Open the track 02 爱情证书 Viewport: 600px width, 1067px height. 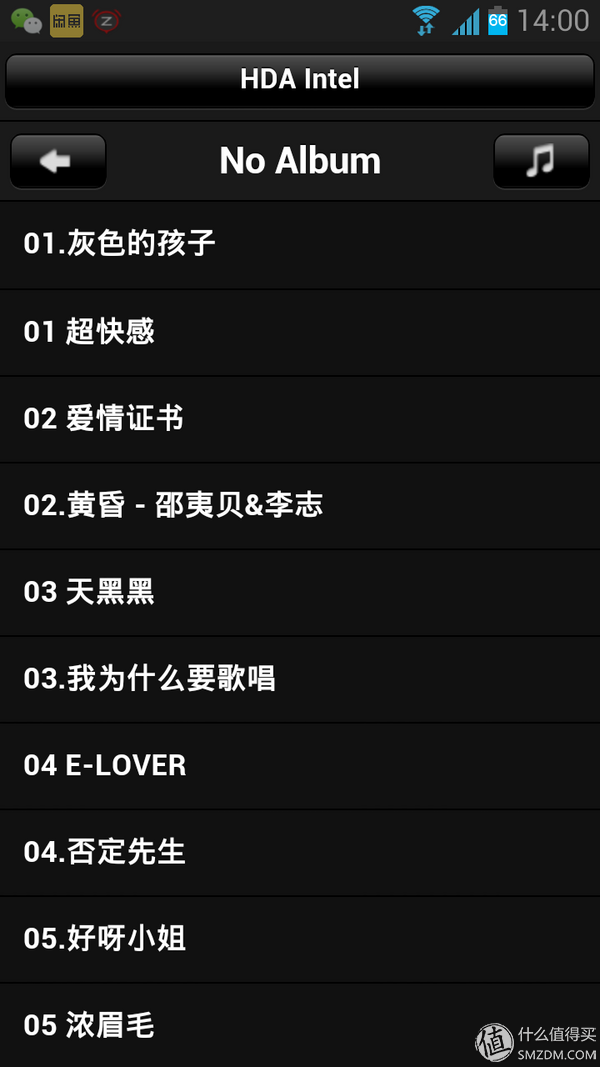click(300, 419)
